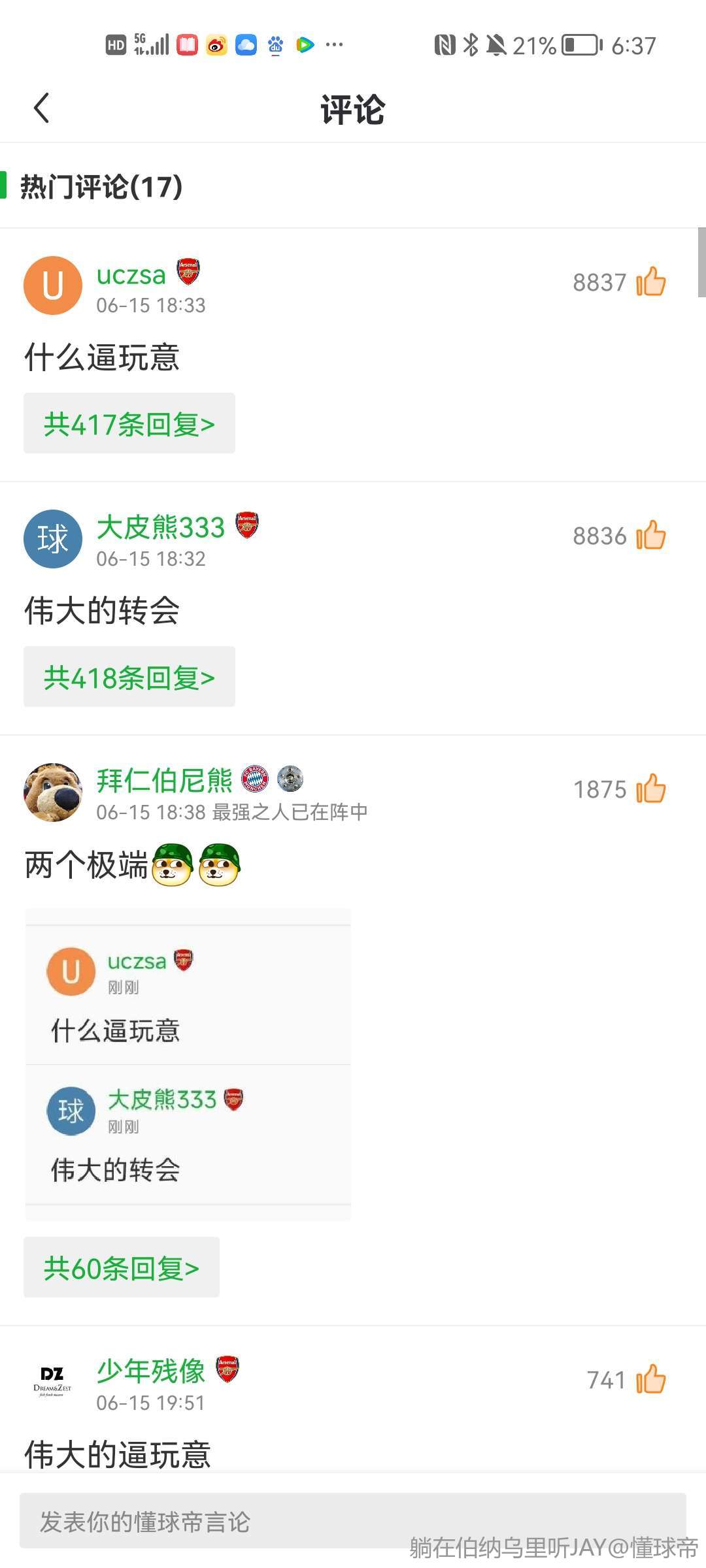Like 大皮熊333's comment 伟大的转会
Viewport: 706px width, 1568px height.
point(650,536)
